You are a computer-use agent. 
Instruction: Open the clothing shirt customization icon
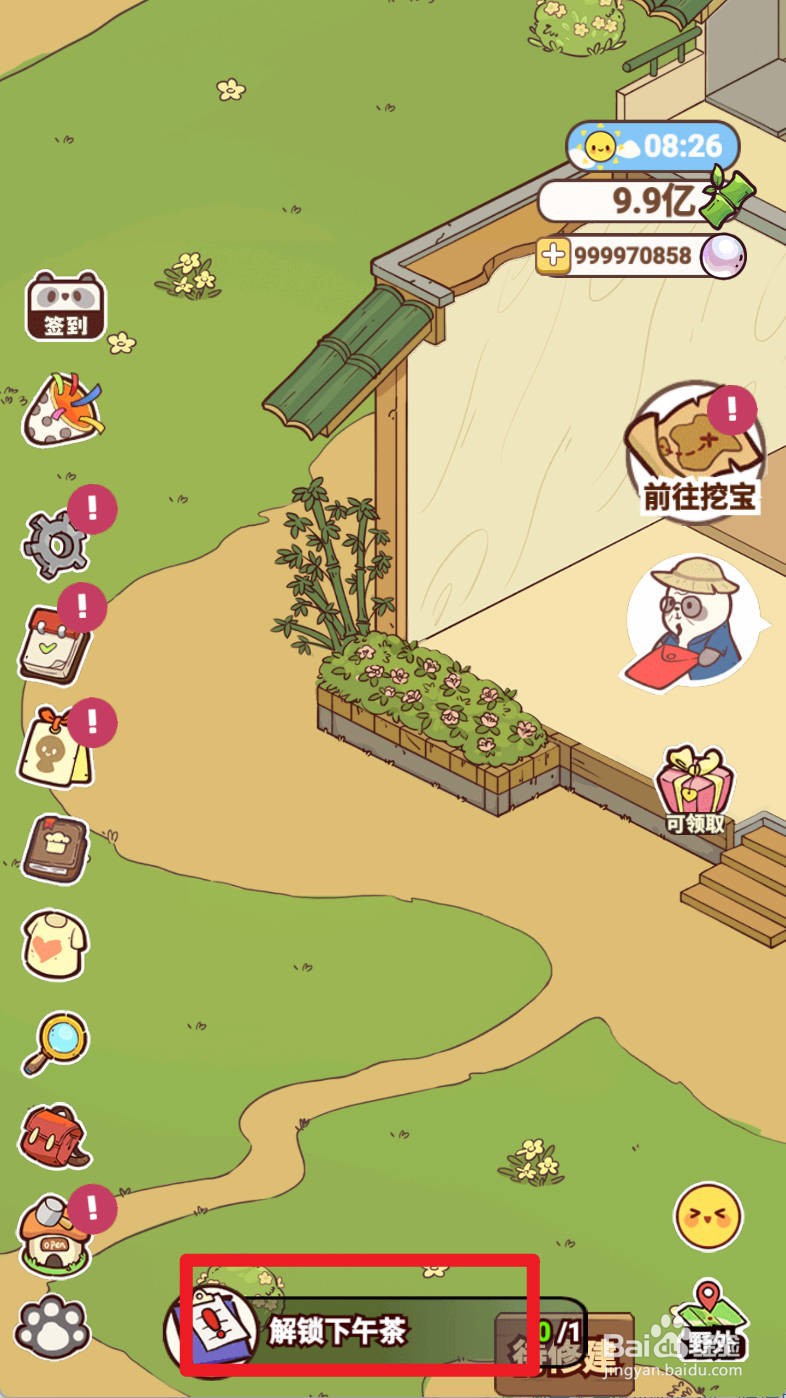[x=55, y=945]
